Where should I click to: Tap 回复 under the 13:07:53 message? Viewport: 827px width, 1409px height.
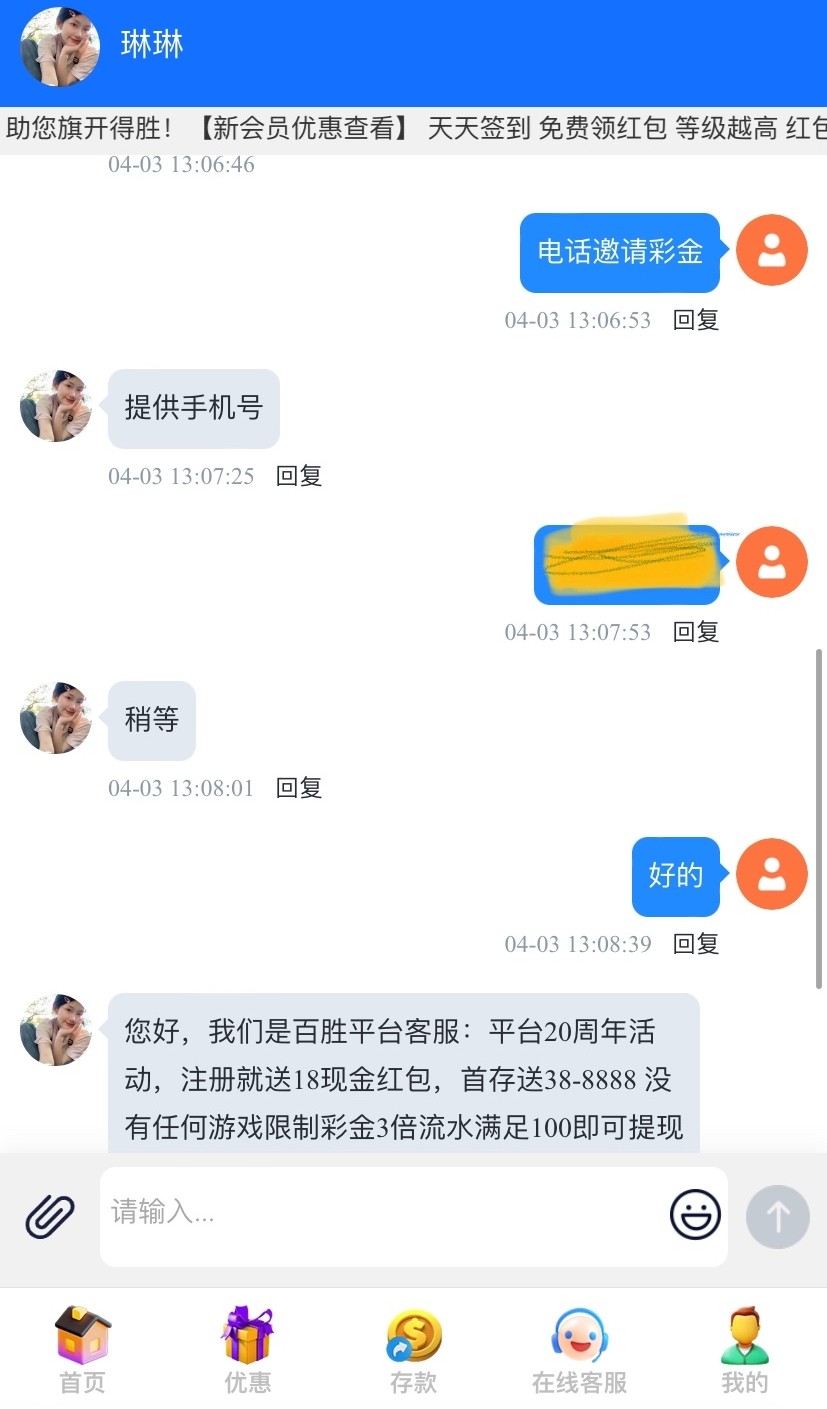pyautogui.click(x=696, y=632)
